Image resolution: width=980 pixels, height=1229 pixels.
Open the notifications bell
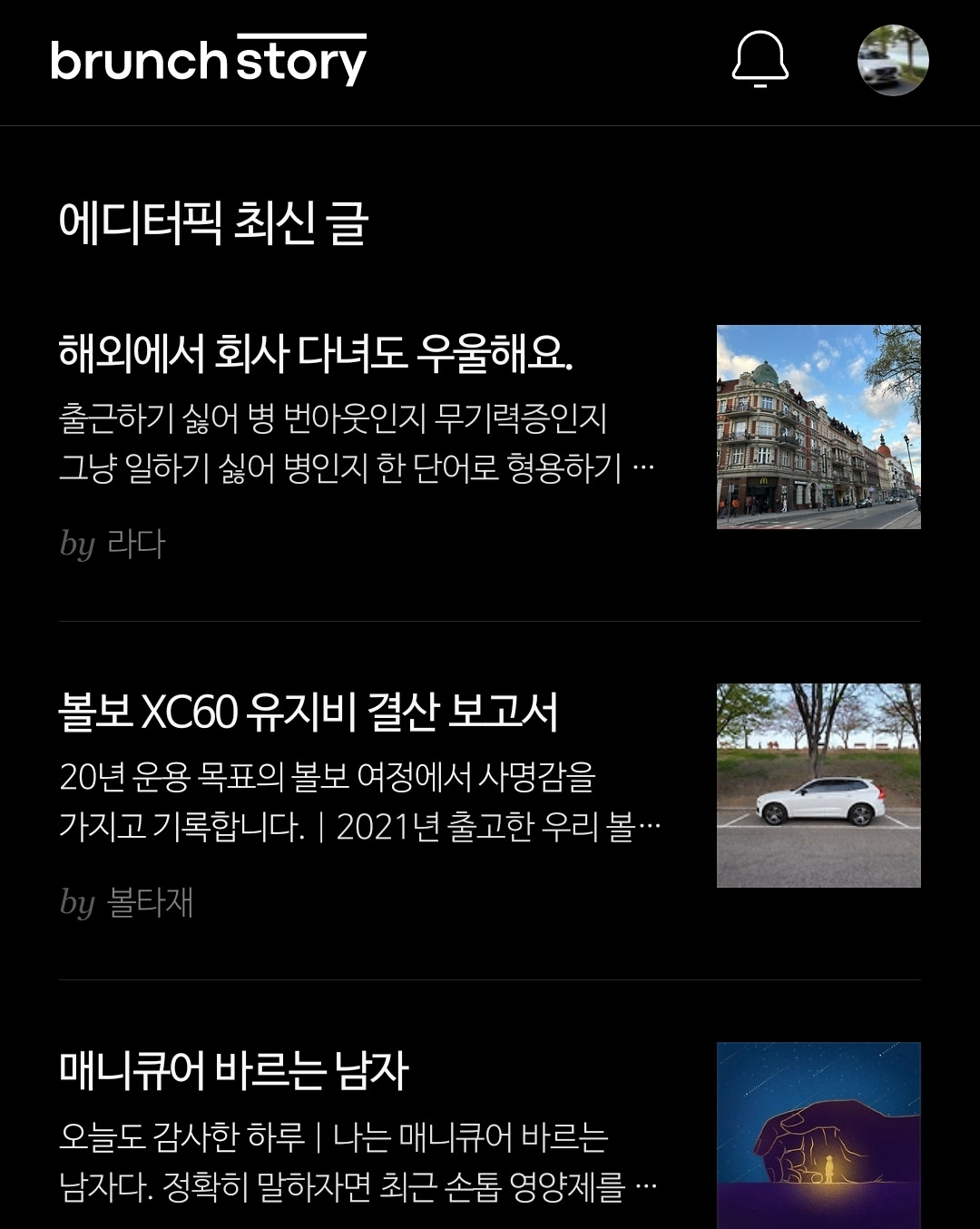(760, 59)
